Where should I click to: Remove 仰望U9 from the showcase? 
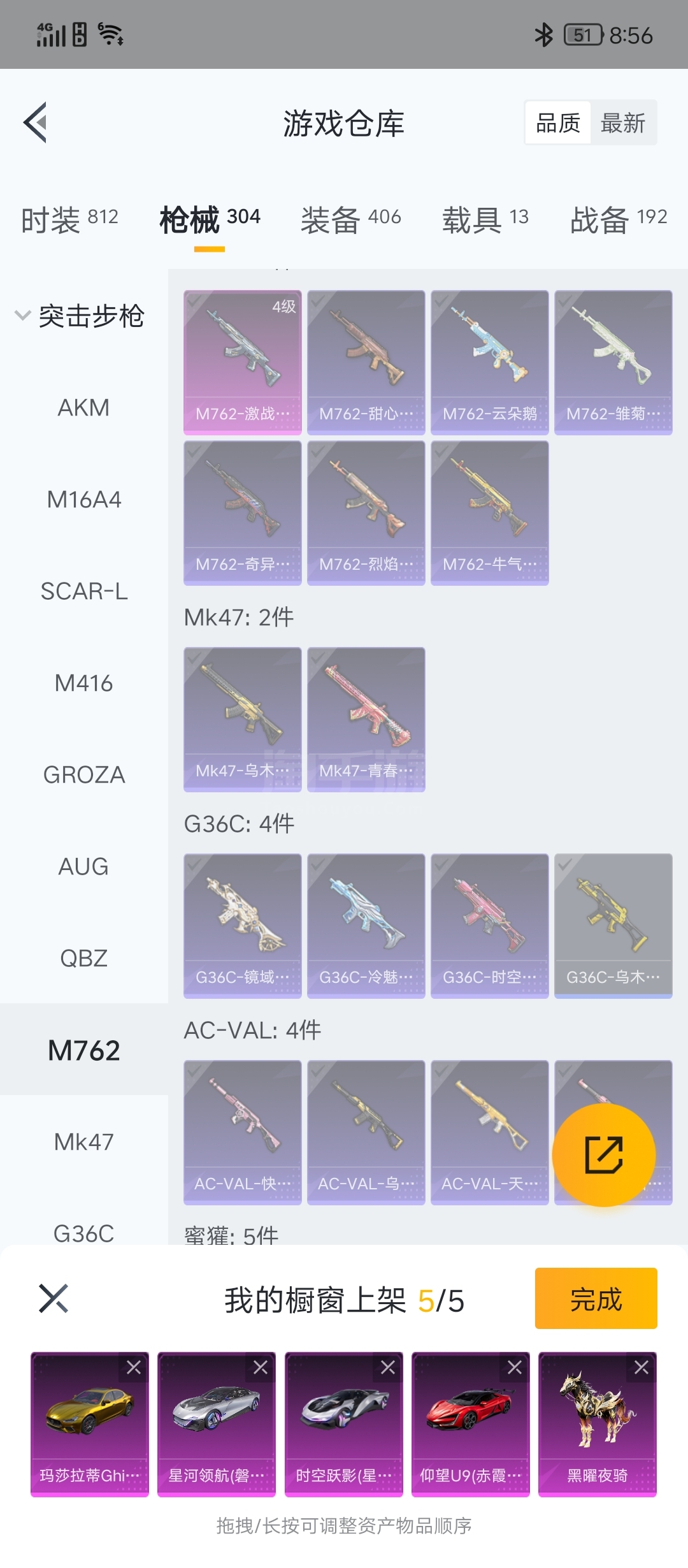[x=515, y=1367]
